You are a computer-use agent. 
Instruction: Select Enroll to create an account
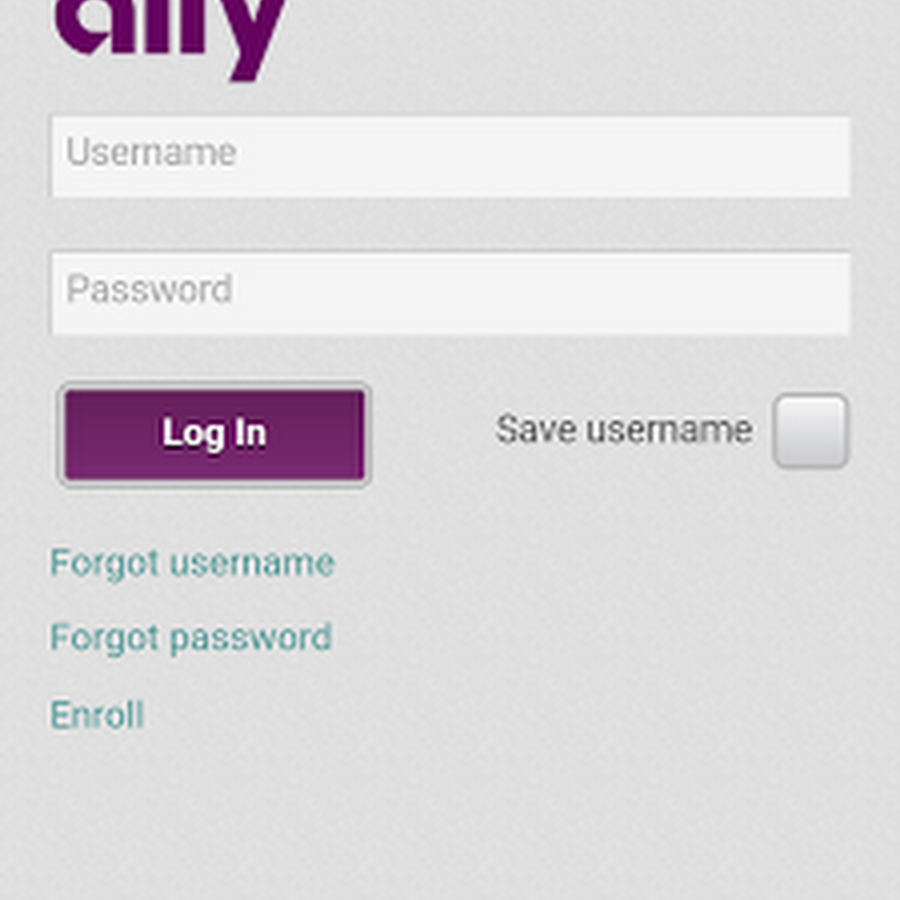97,715
